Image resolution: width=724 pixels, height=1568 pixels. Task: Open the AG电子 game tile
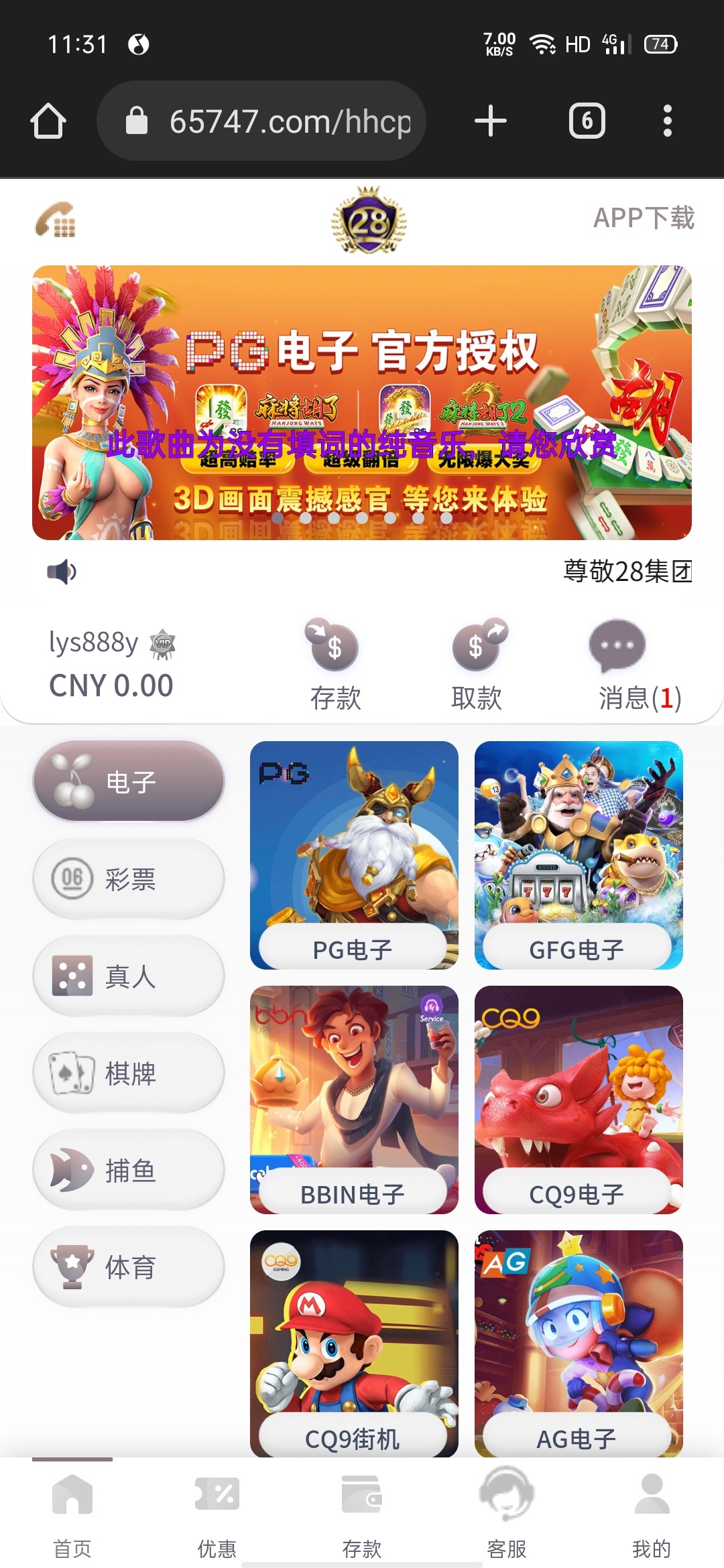pyautogui.click(x=579, y=1344)
